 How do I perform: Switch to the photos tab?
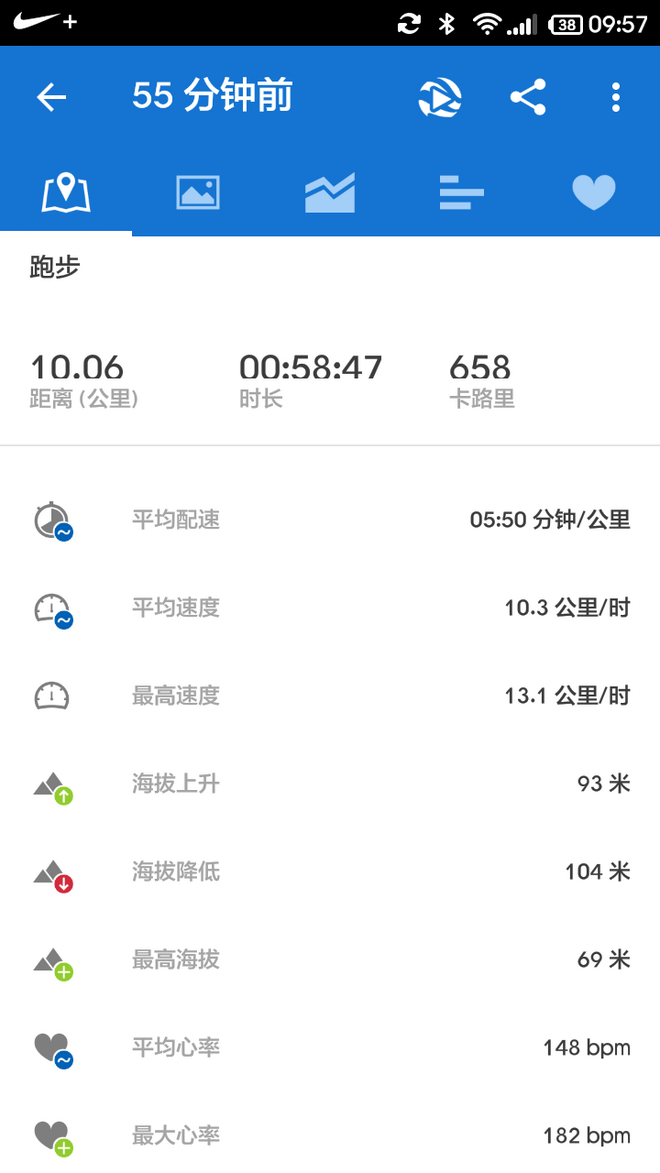click(x=198, y=191)
